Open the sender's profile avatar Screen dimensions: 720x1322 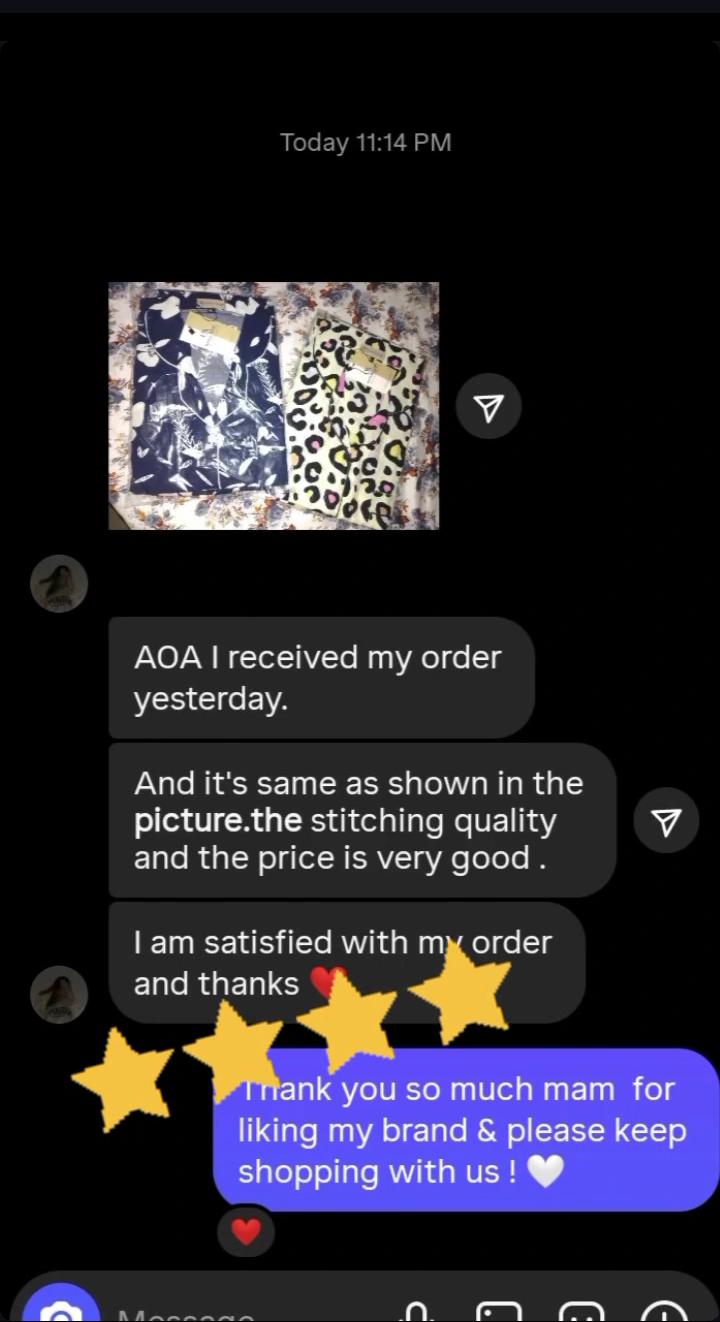coord(59,583)
